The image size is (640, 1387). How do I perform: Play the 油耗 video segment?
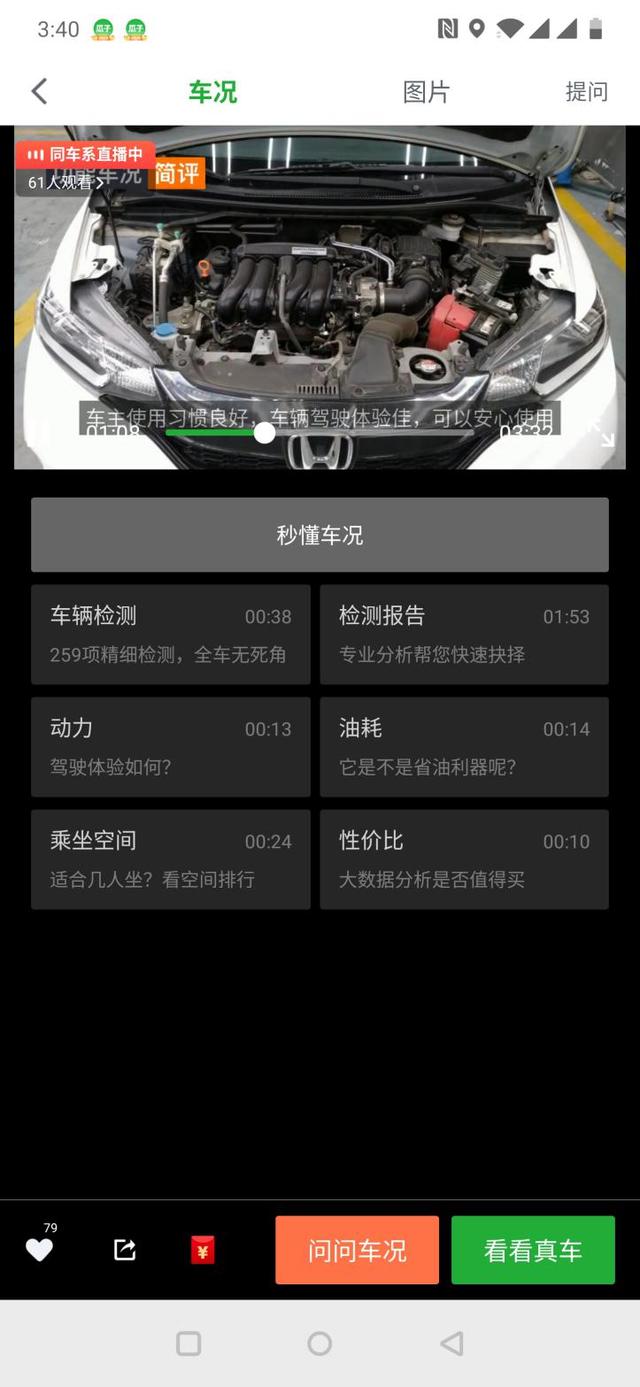(x=464, y=746)
